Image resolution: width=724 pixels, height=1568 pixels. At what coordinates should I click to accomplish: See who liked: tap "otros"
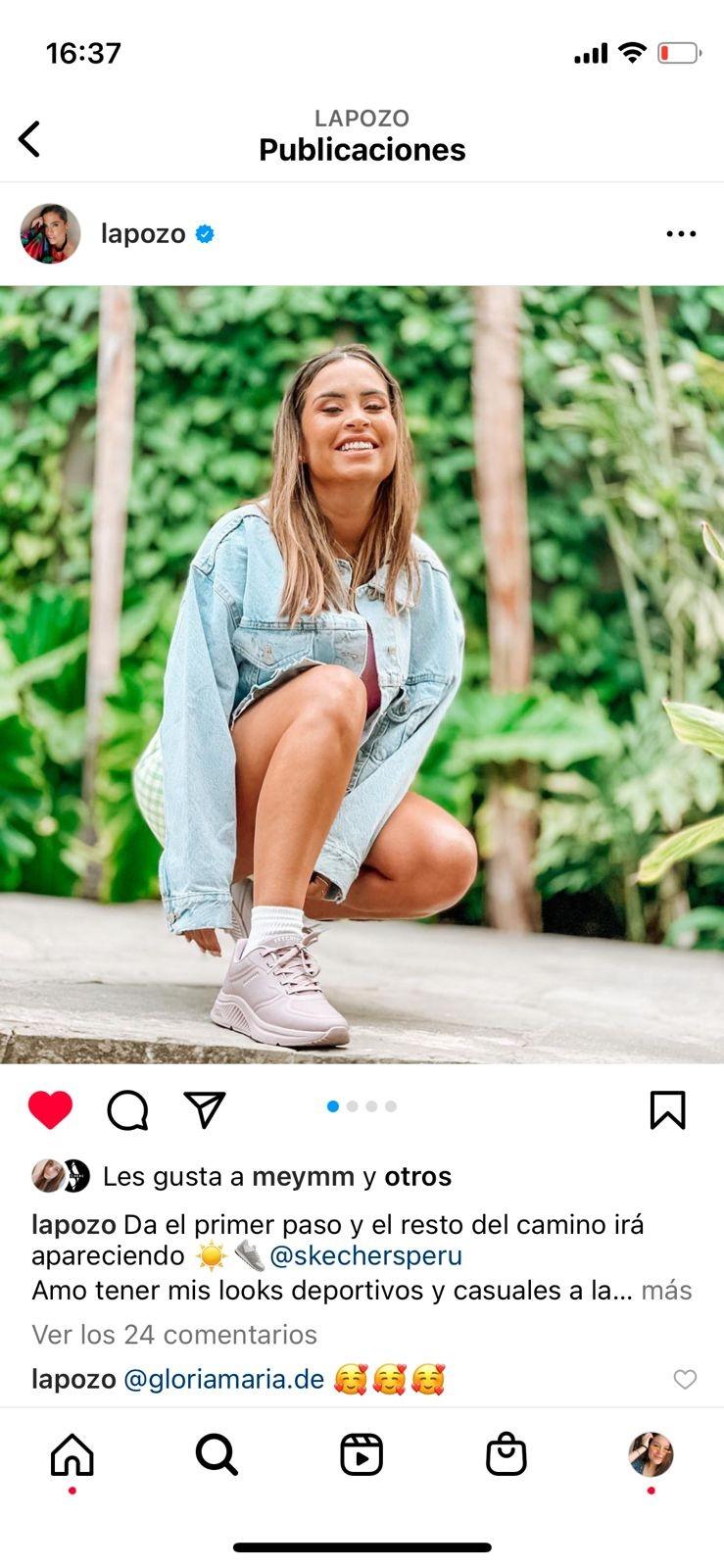tap(417, 1176)
